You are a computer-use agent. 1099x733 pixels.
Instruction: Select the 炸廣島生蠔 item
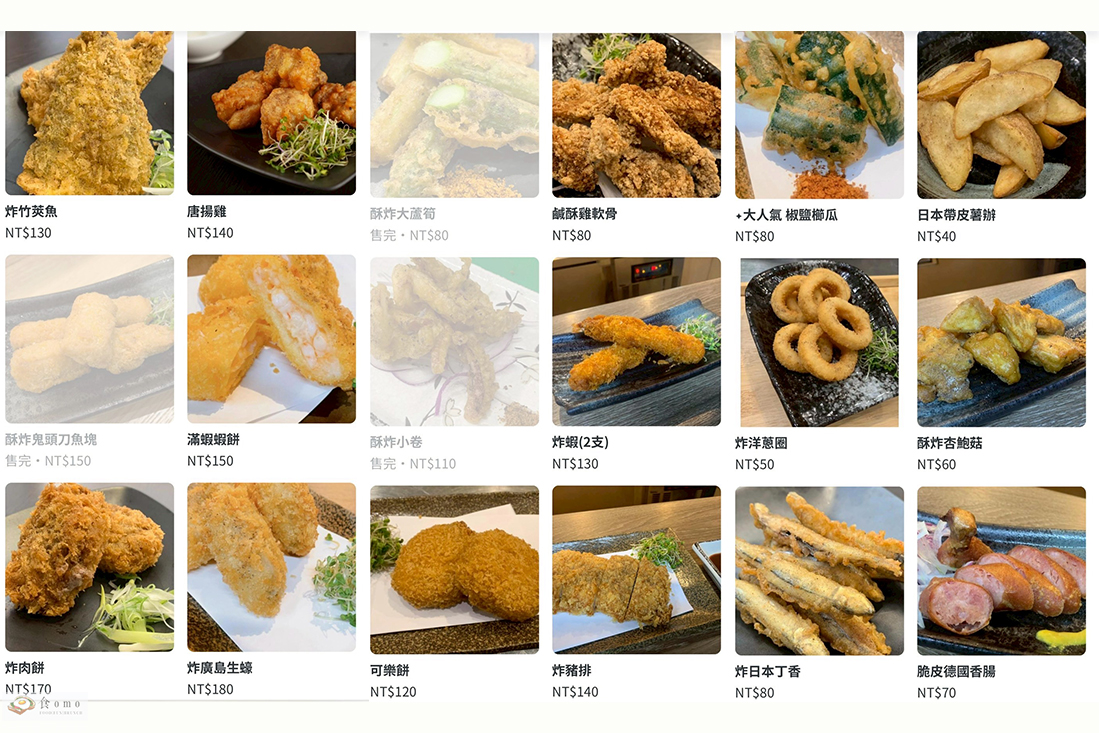click(x=271, y=567)
